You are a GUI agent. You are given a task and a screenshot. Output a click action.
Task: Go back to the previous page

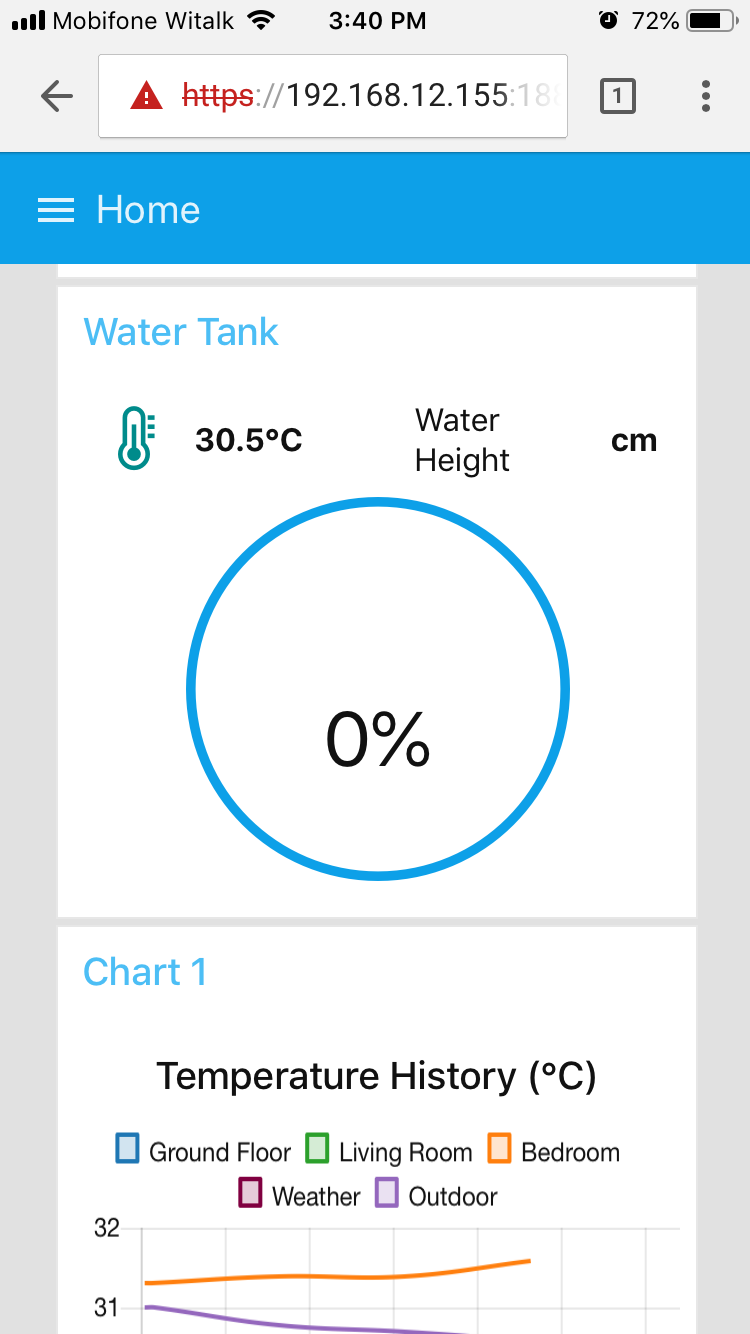[x=57, y=96]
